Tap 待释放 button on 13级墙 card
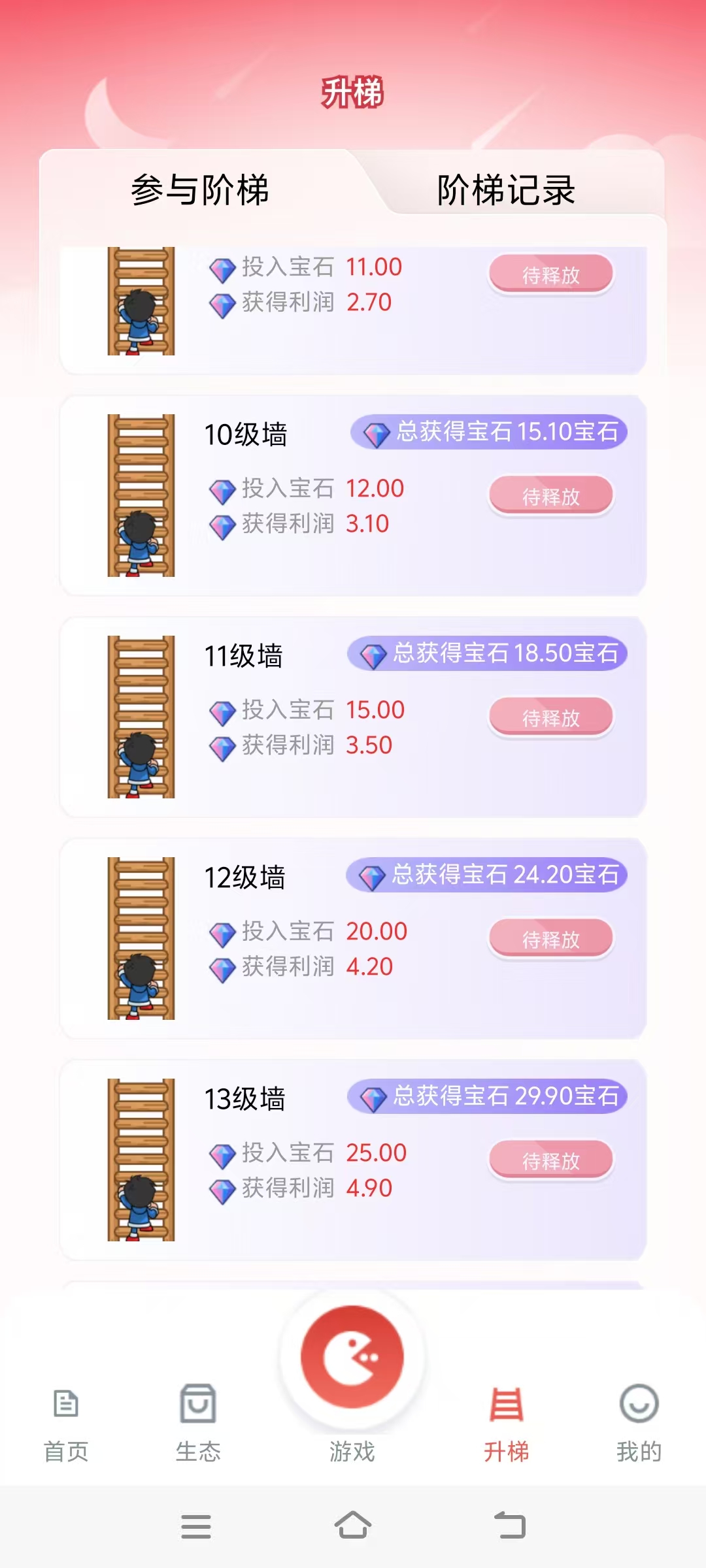 click(x=550, y=1160)
